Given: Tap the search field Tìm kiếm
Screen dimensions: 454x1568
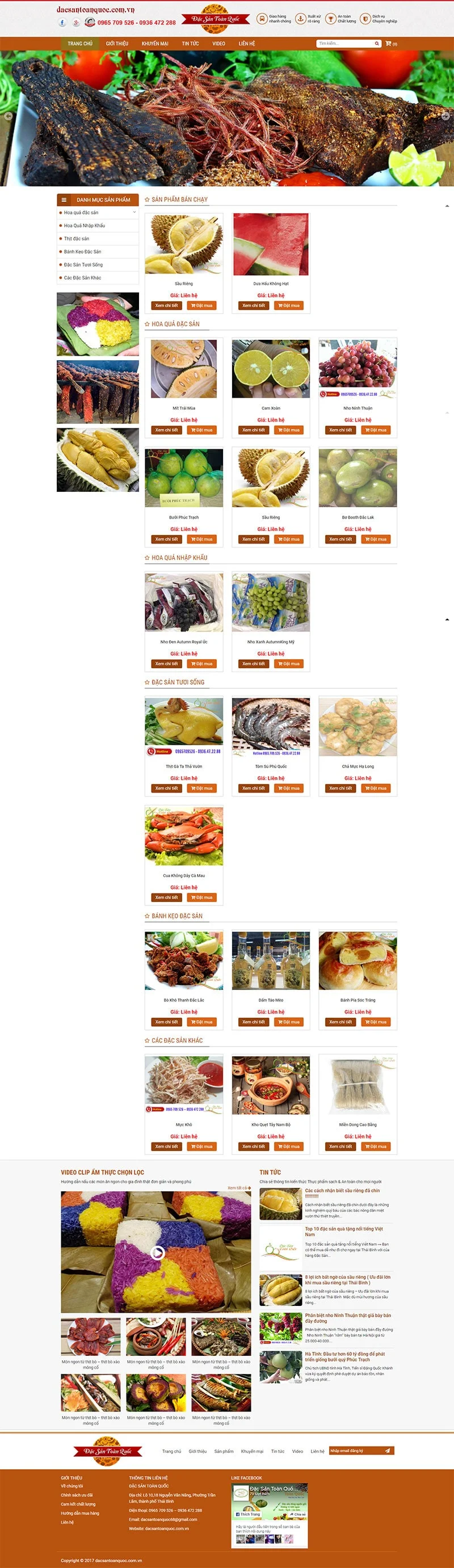Looking at the screenshot, I should (x=344, y=44).
